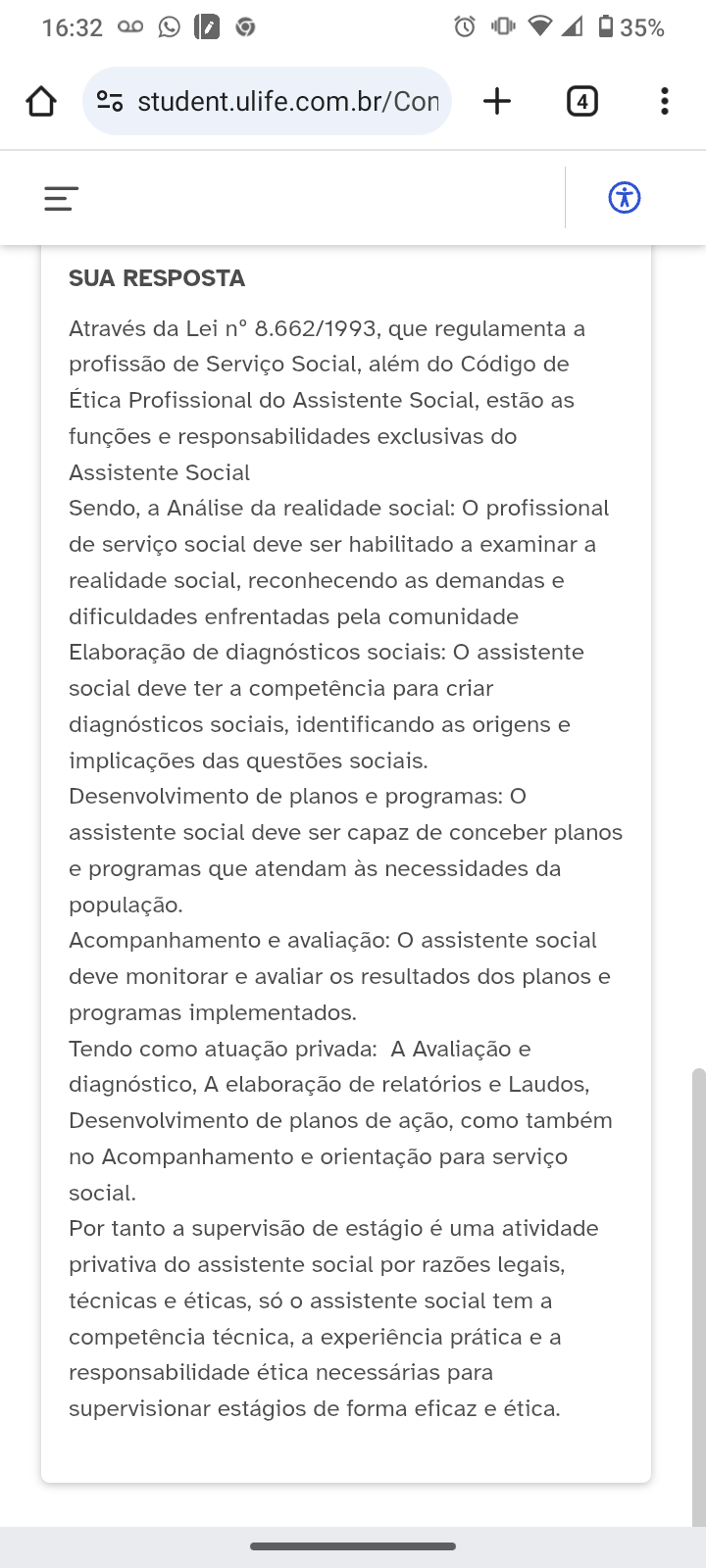Viewport: 706px width, 1568px height.
Task: View the four open tabs
Action: [x=582, y=101]
